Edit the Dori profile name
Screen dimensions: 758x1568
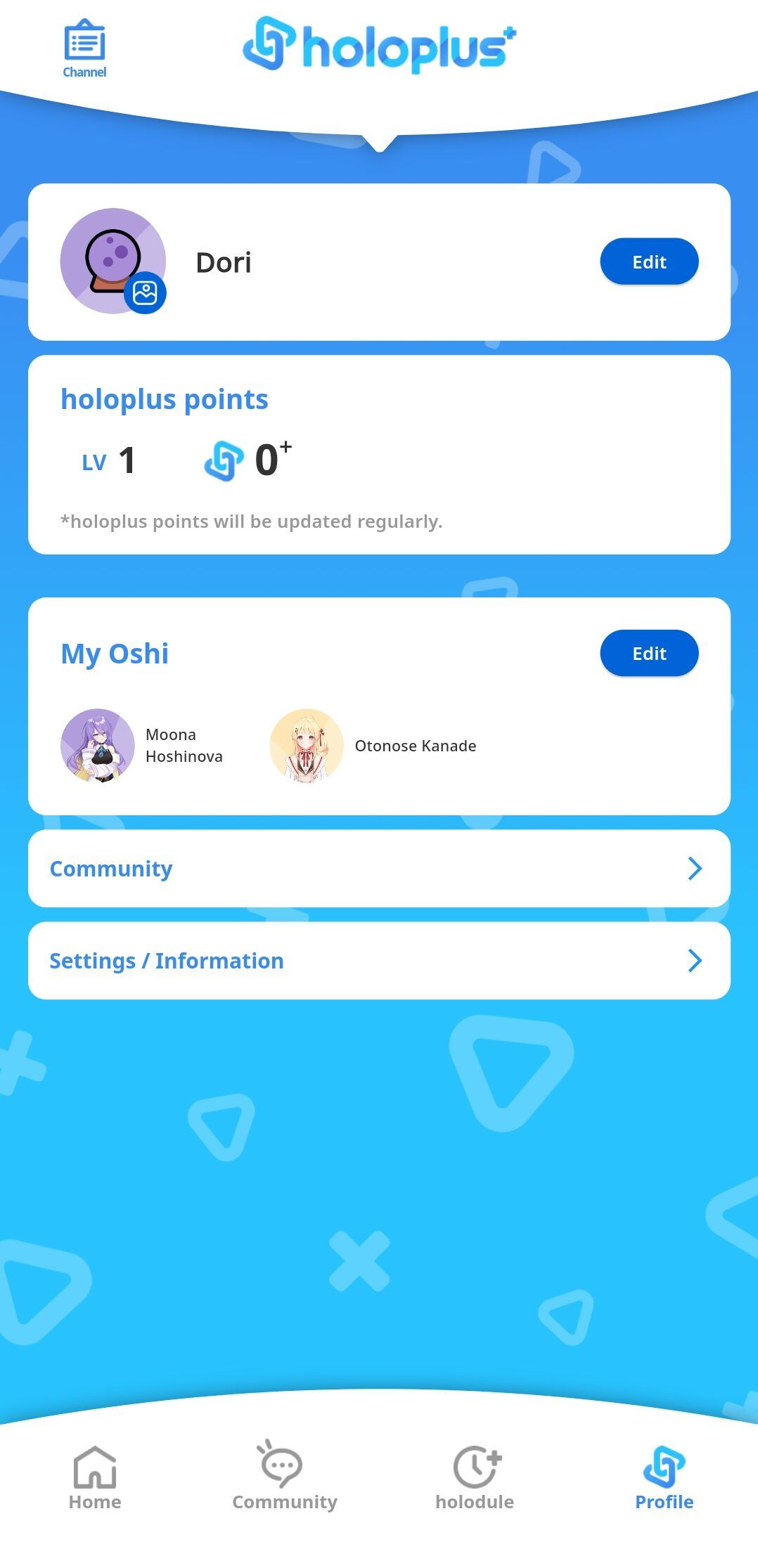click(x=648, y=262)
